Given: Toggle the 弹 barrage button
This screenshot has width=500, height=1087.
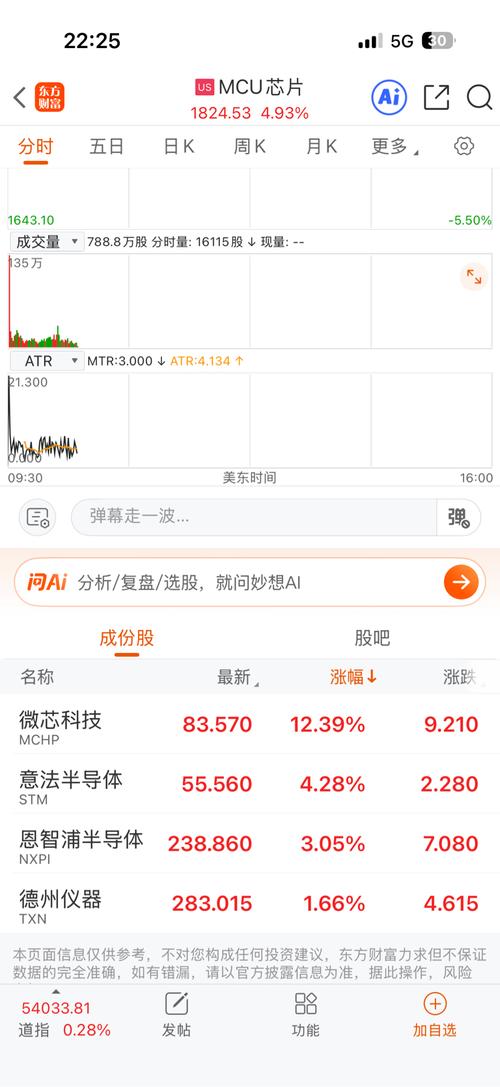Looking at the screenshot, I should 459,517.
